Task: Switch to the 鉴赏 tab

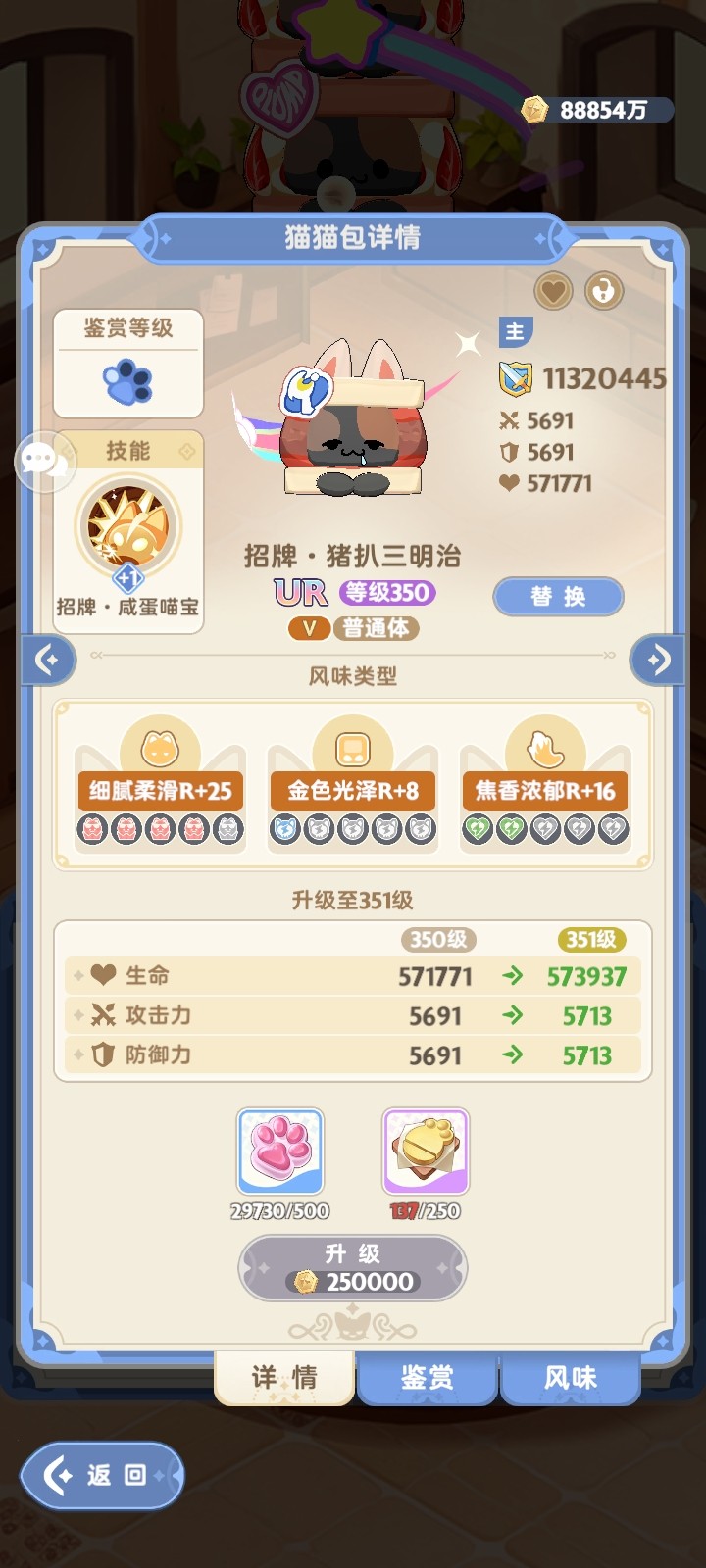Action: tap(428, 1378)
